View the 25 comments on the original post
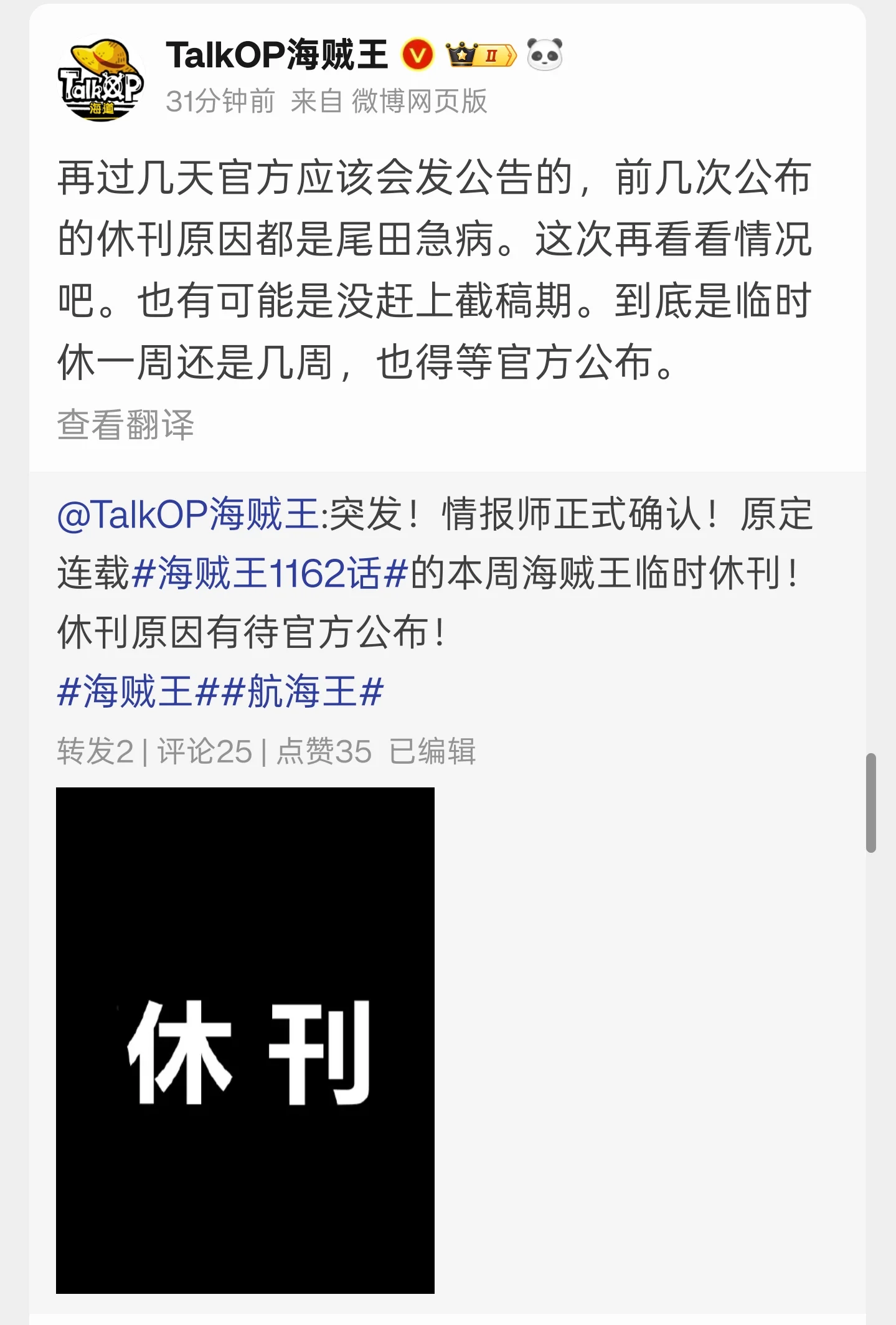This screenshot has height=1325, width=896. pyautogui.click(x=204, y=751)
